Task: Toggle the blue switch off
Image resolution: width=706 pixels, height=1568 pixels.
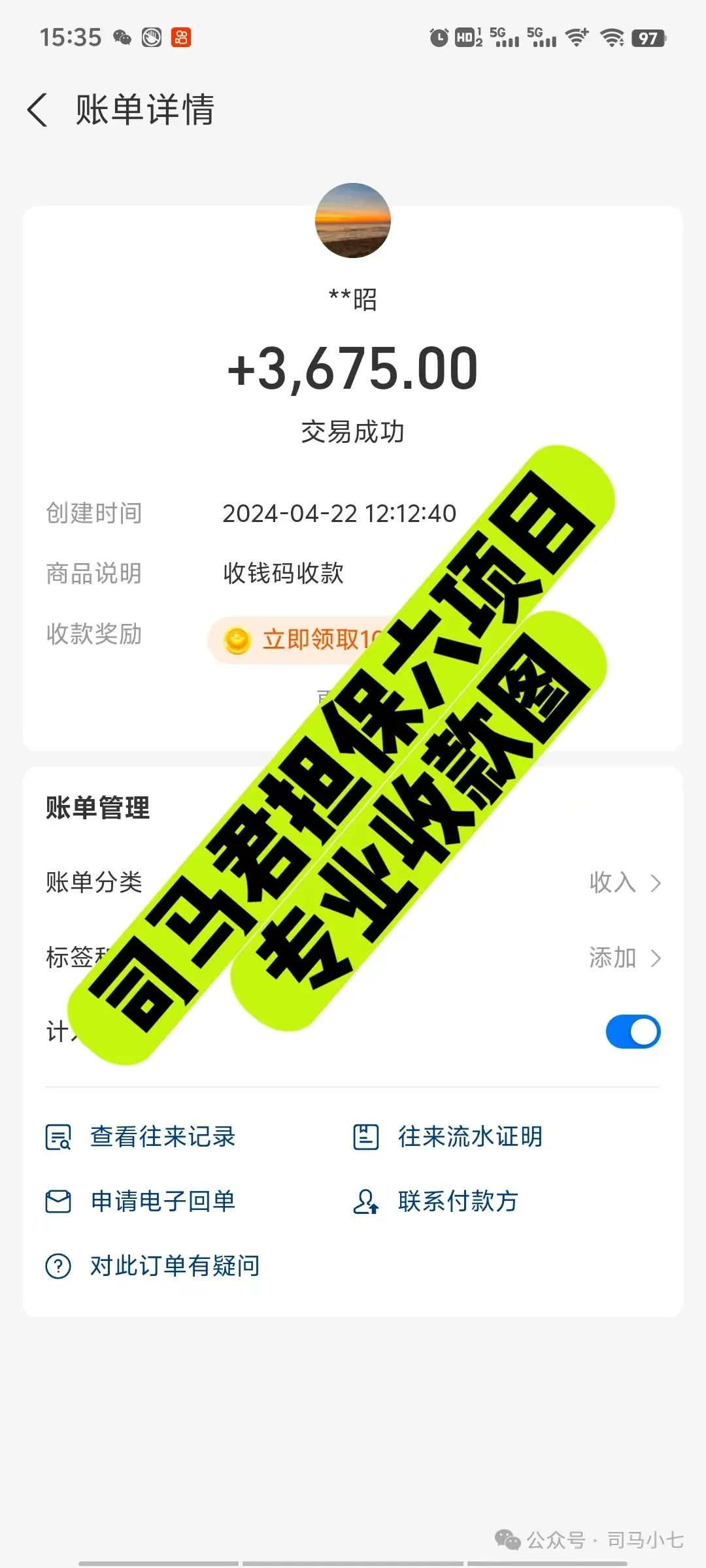Action: pyautogui.click(x=633, y=1032)
